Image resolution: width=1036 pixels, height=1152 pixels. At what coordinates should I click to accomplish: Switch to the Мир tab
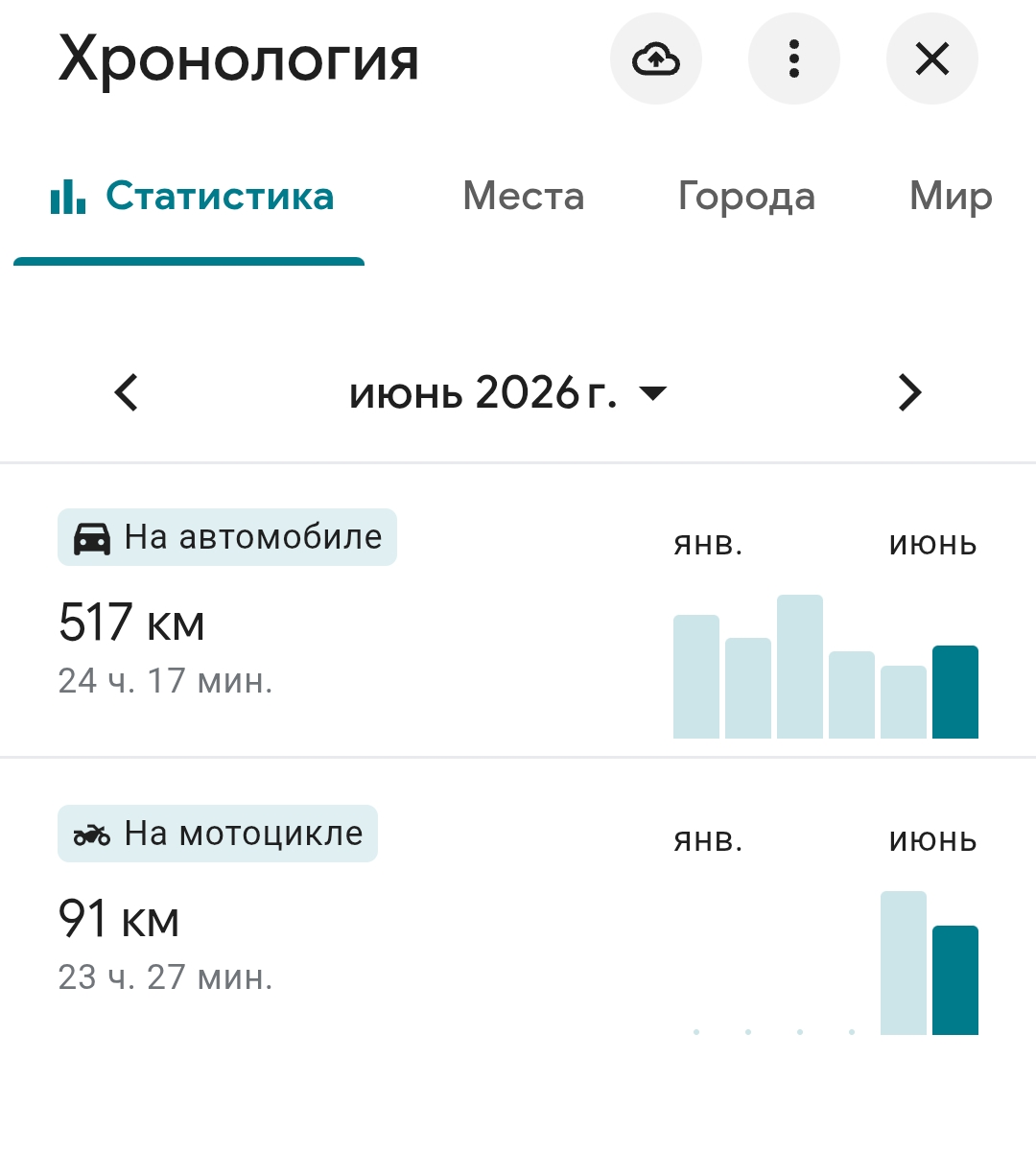(x=951, y=196)
